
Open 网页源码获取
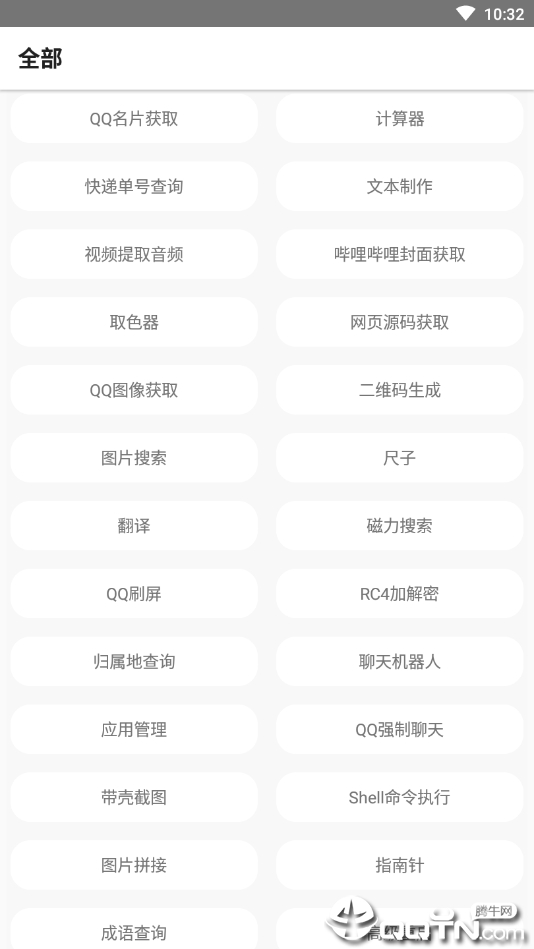coord(400,322)
